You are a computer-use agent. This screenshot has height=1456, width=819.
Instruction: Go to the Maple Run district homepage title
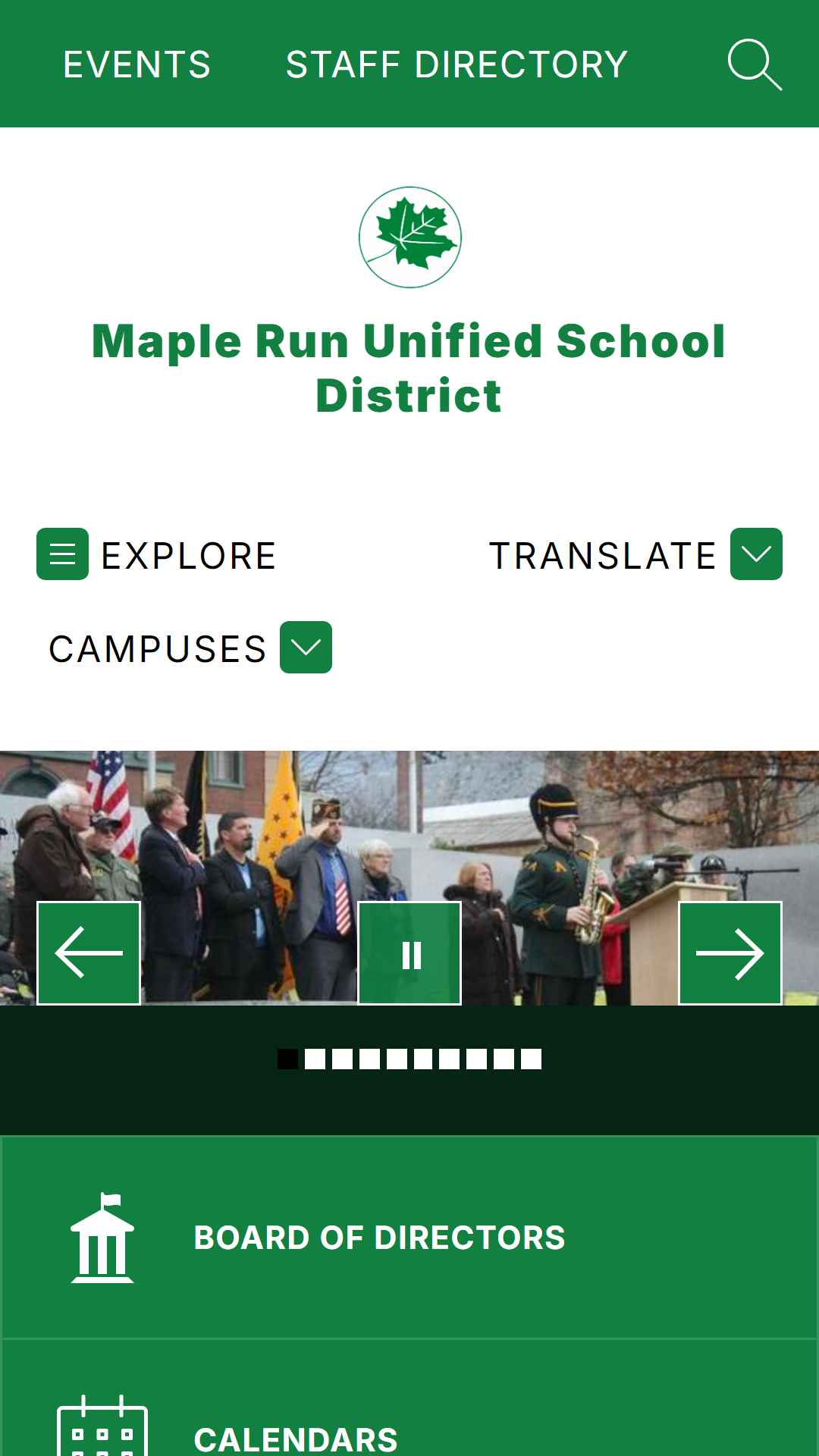409,369
